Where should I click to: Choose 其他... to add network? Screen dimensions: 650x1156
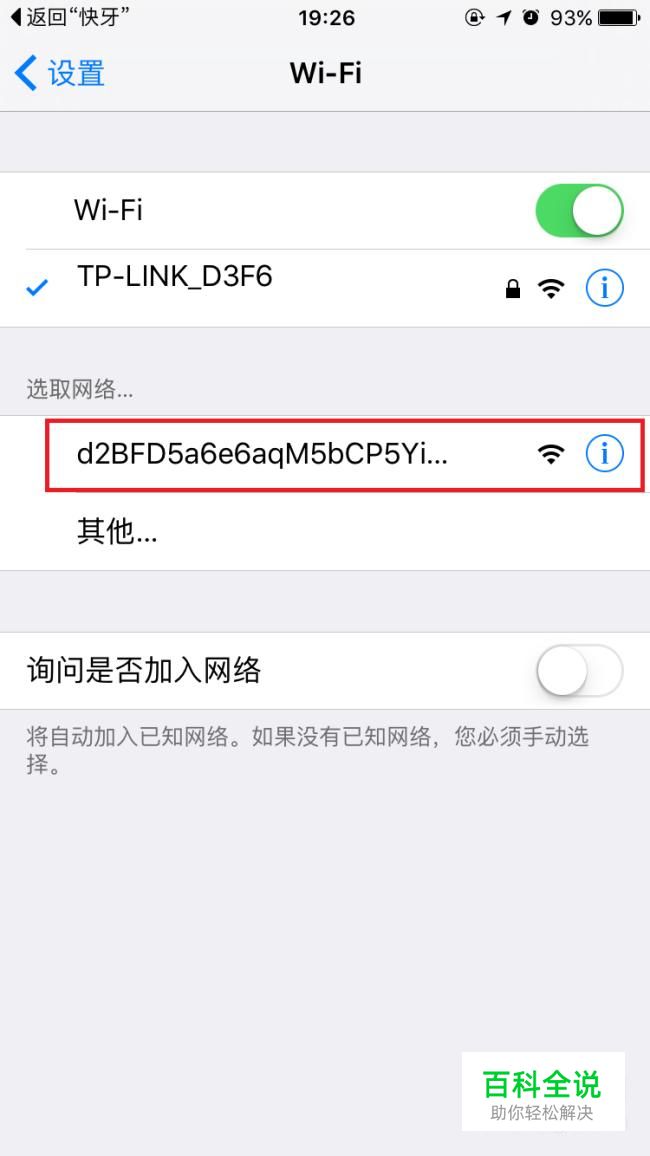[x=325, y=532]
